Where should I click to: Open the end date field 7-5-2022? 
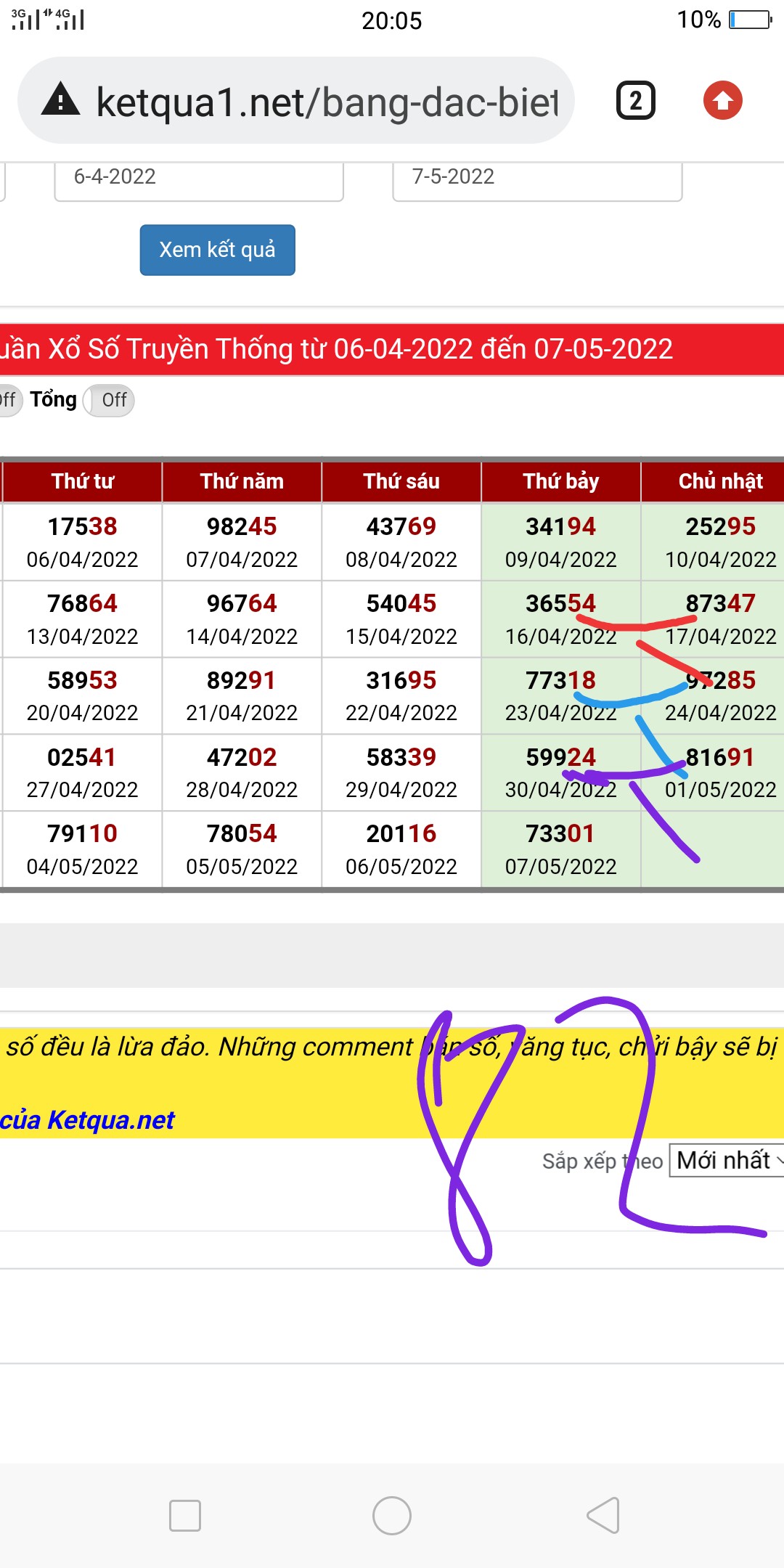536,179
